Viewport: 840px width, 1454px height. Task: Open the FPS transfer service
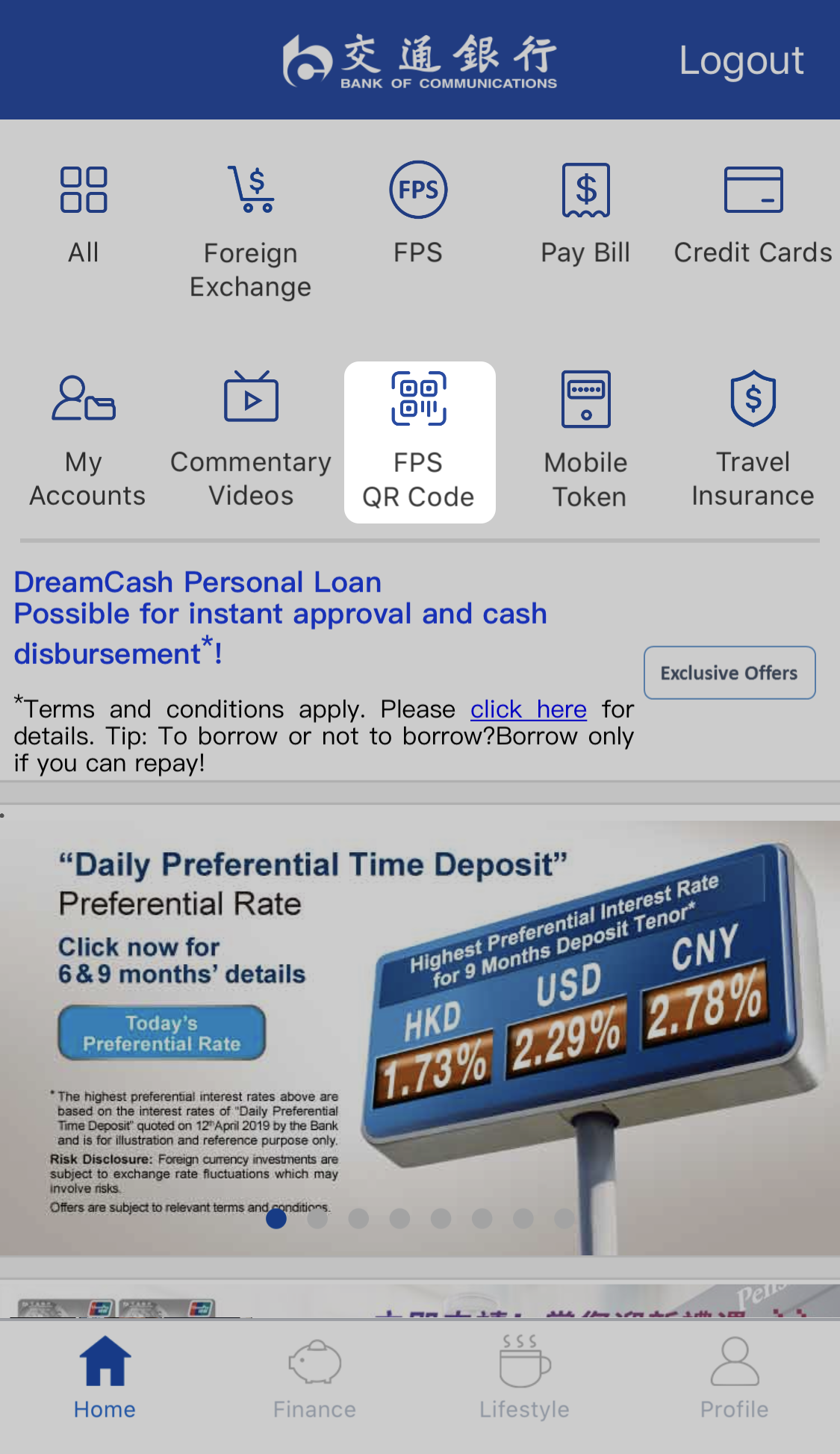(x=418, y=214)
